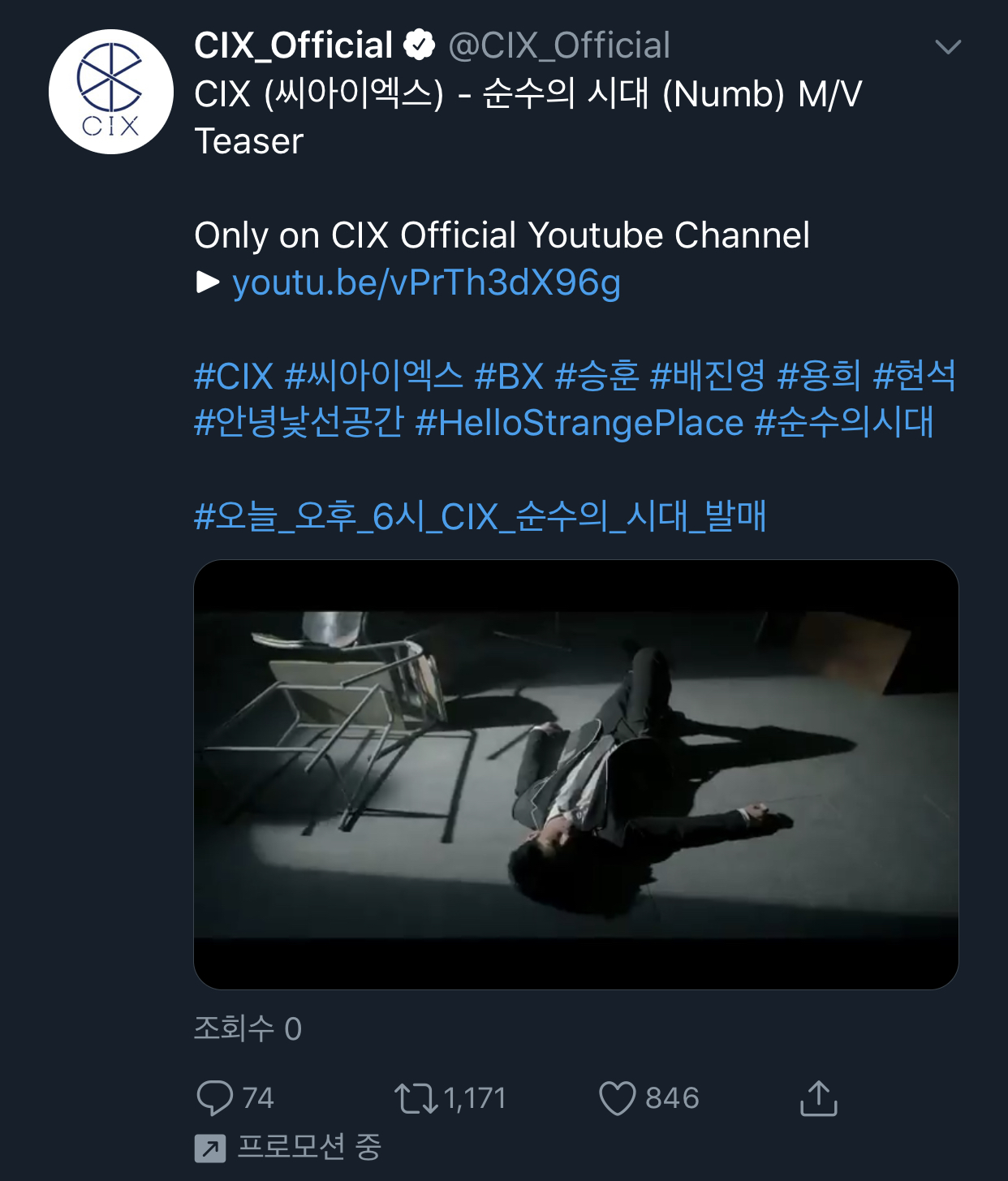This screenshot has width=1008, height=1181.
Task: Open the tweet options chevron menu
Action: [x=948, y=46]
